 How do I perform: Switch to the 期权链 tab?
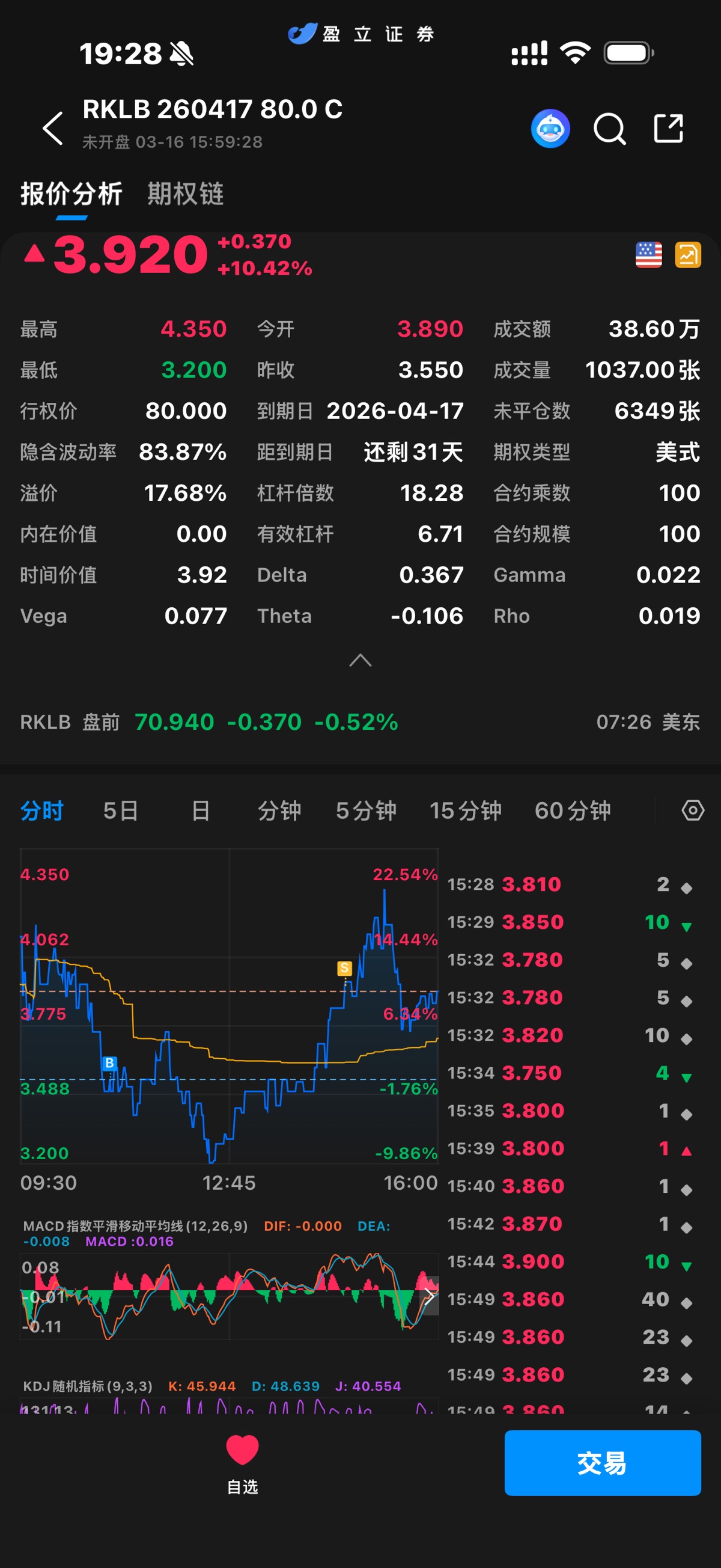pyautogui.click(x=186, y=194)
